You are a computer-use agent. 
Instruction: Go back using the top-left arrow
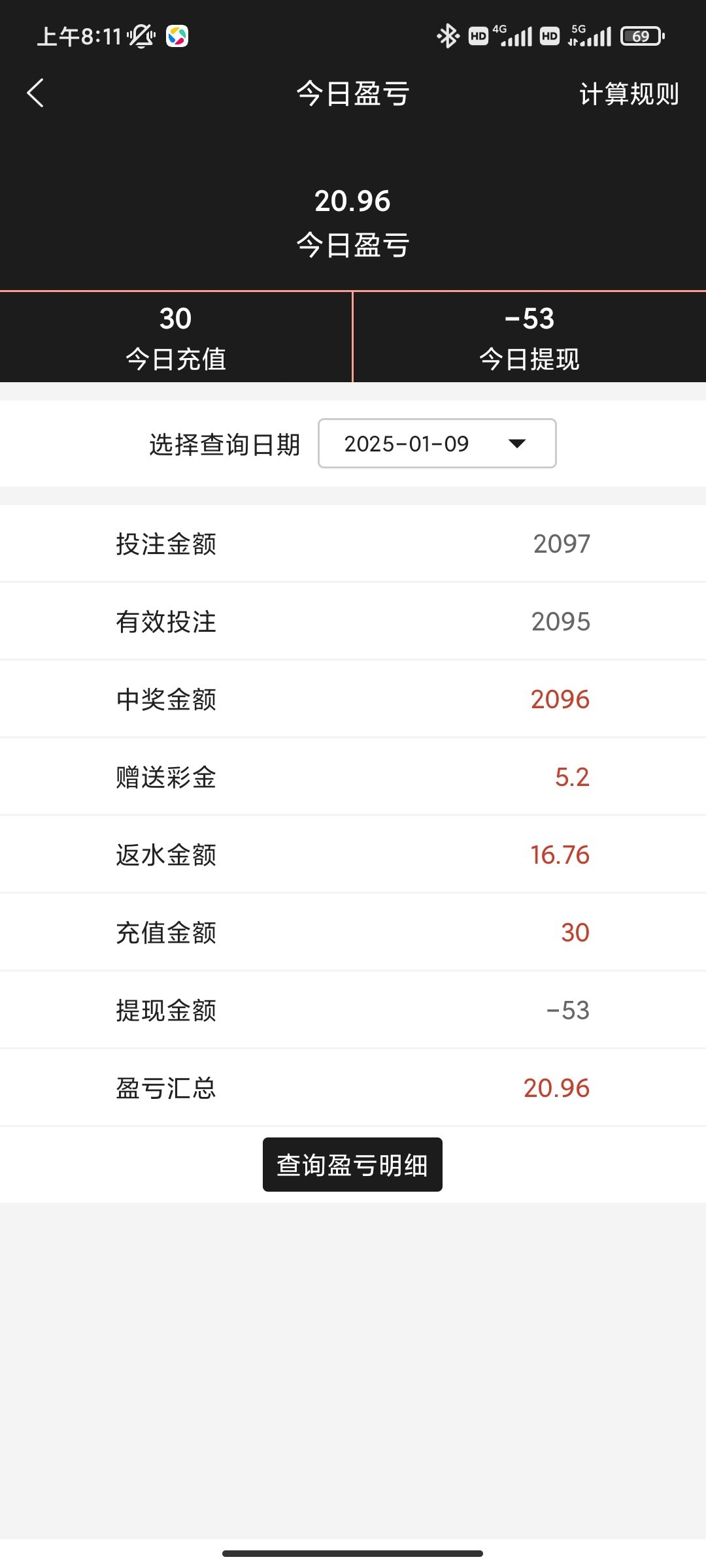(36, 93)
